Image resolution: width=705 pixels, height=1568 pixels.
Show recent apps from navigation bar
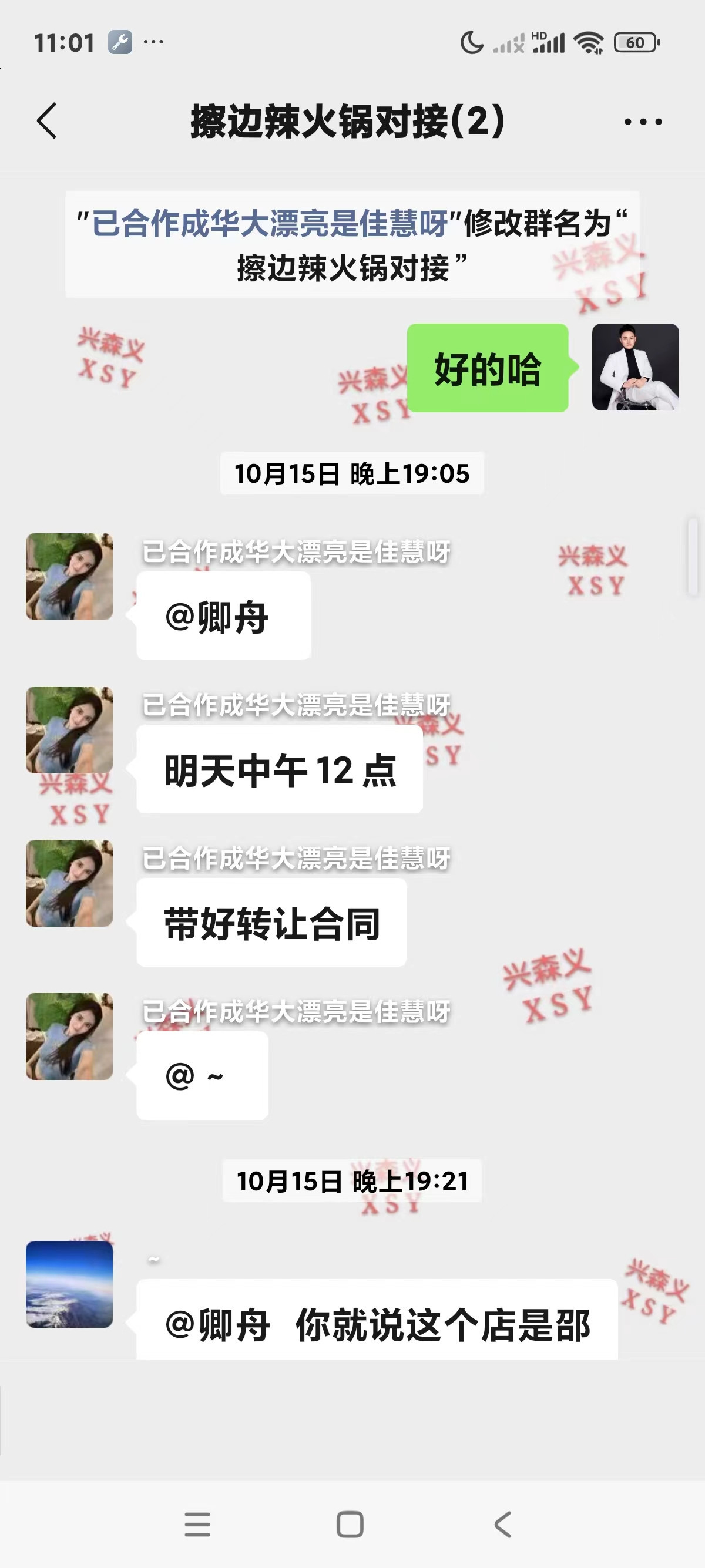[x=197, y=1524]
